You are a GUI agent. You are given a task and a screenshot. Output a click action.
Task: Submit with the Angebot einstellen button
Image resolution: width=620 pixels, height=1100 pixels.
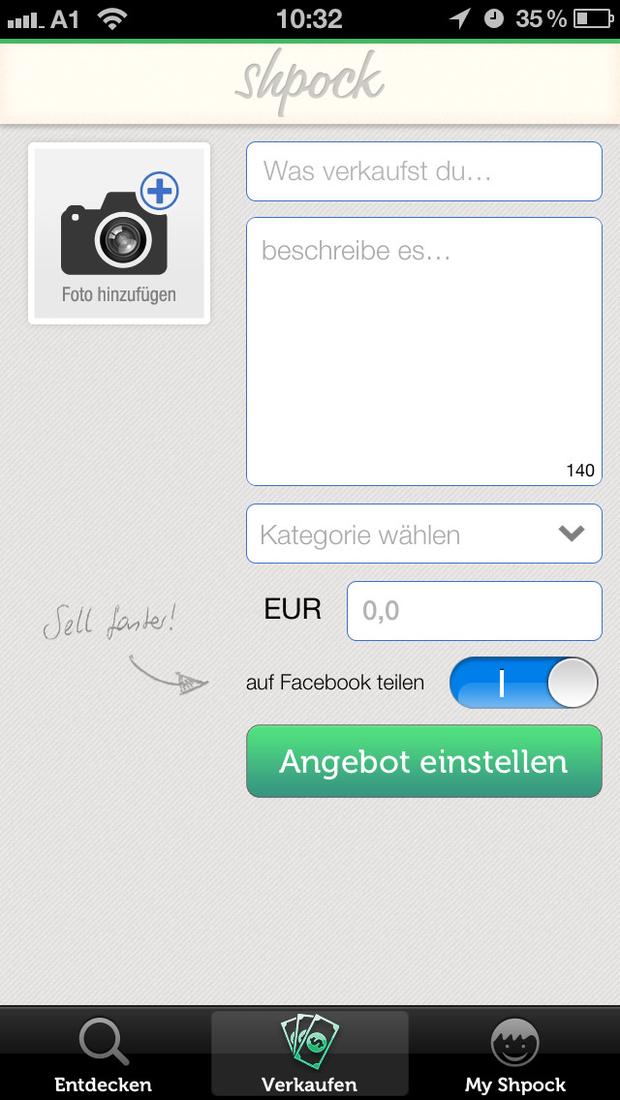point(424,761)
